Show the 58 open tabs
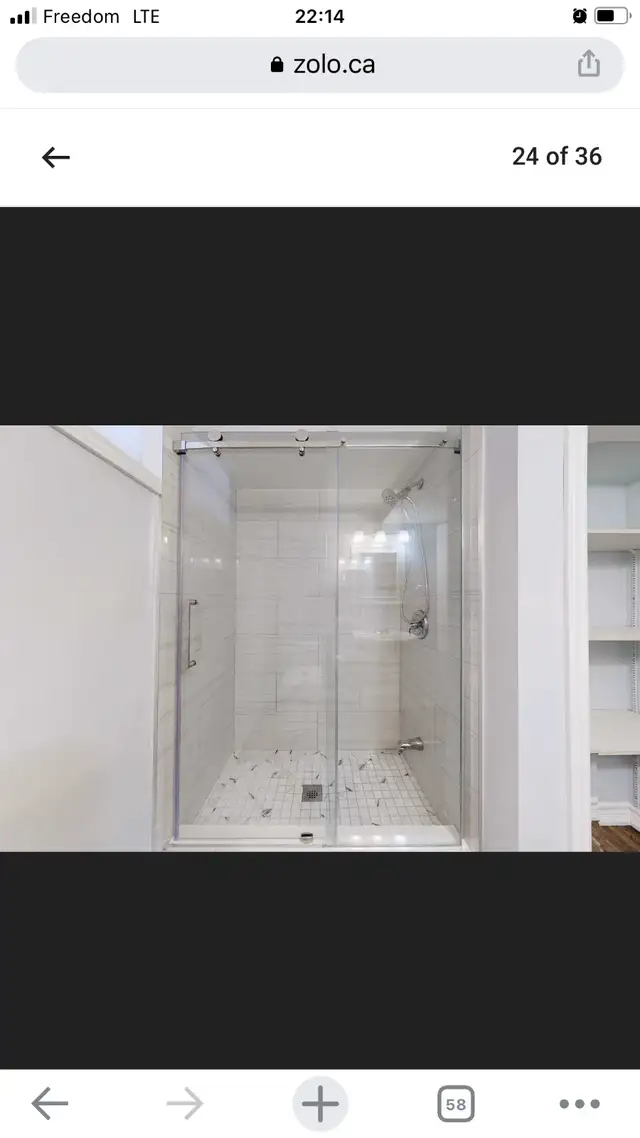Image resolution: width=640 pixels, height=1138 pixels. [x=456, y=1104]
